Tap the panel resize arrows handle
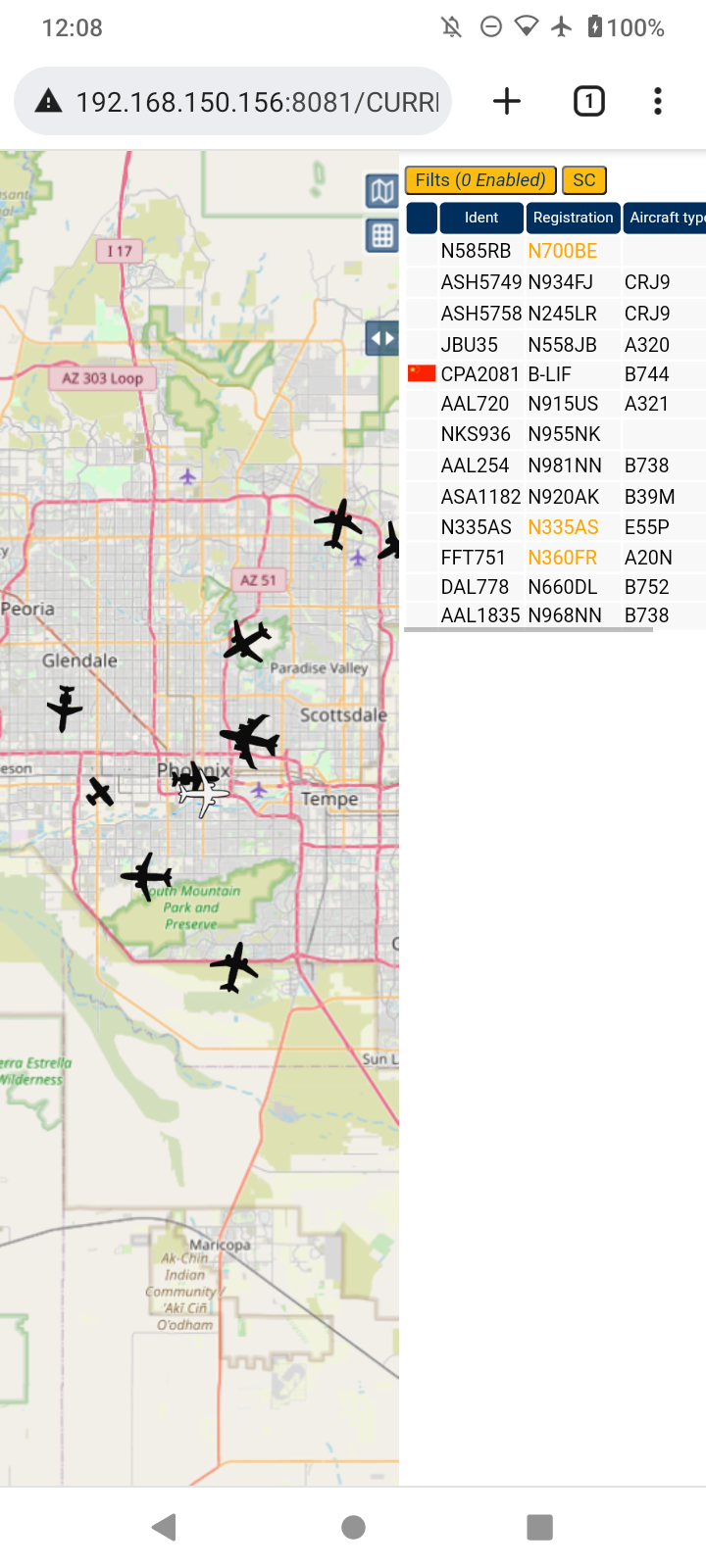This screenshot has height=1568, width=706. pos(382,339)
